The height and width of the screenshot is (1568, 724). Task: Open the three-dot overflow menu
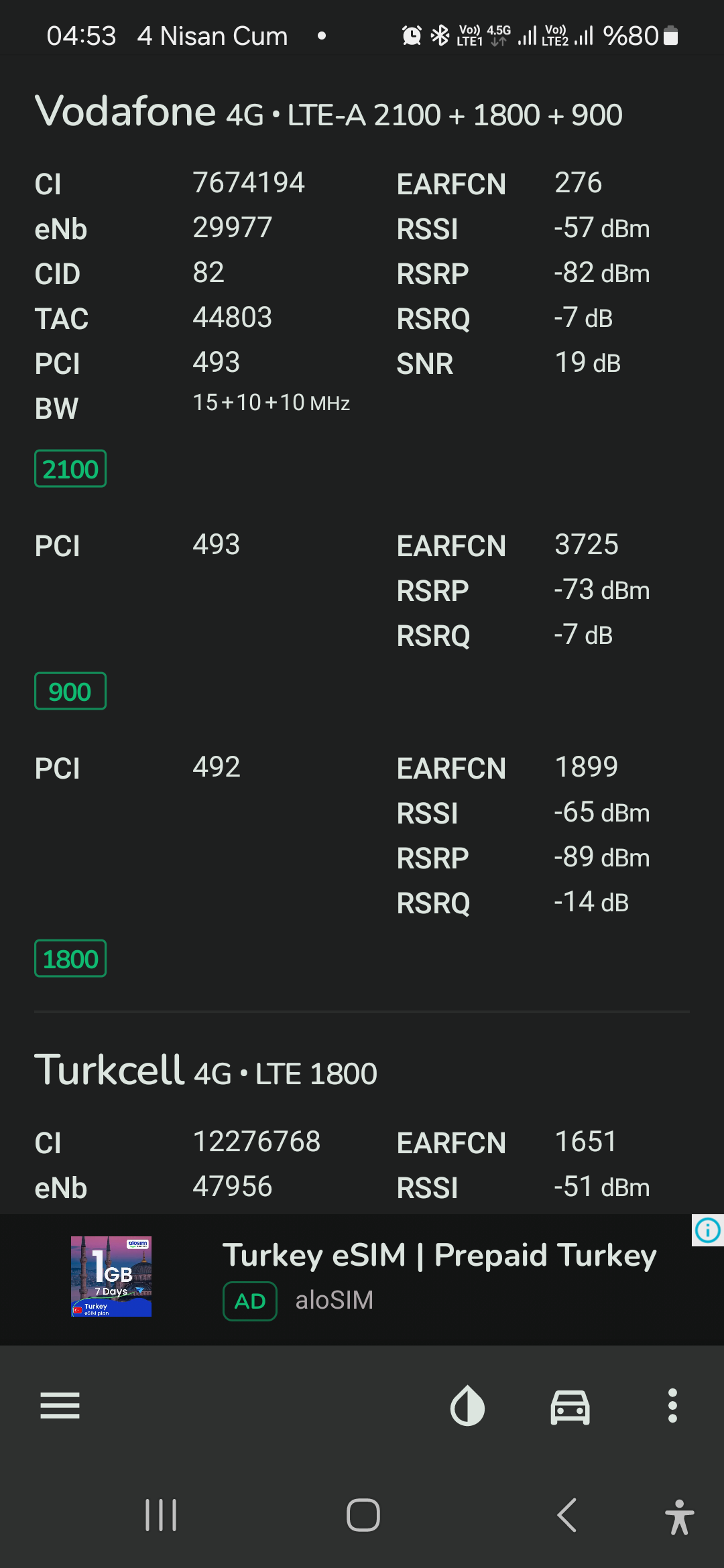[x=672, y=1405]
